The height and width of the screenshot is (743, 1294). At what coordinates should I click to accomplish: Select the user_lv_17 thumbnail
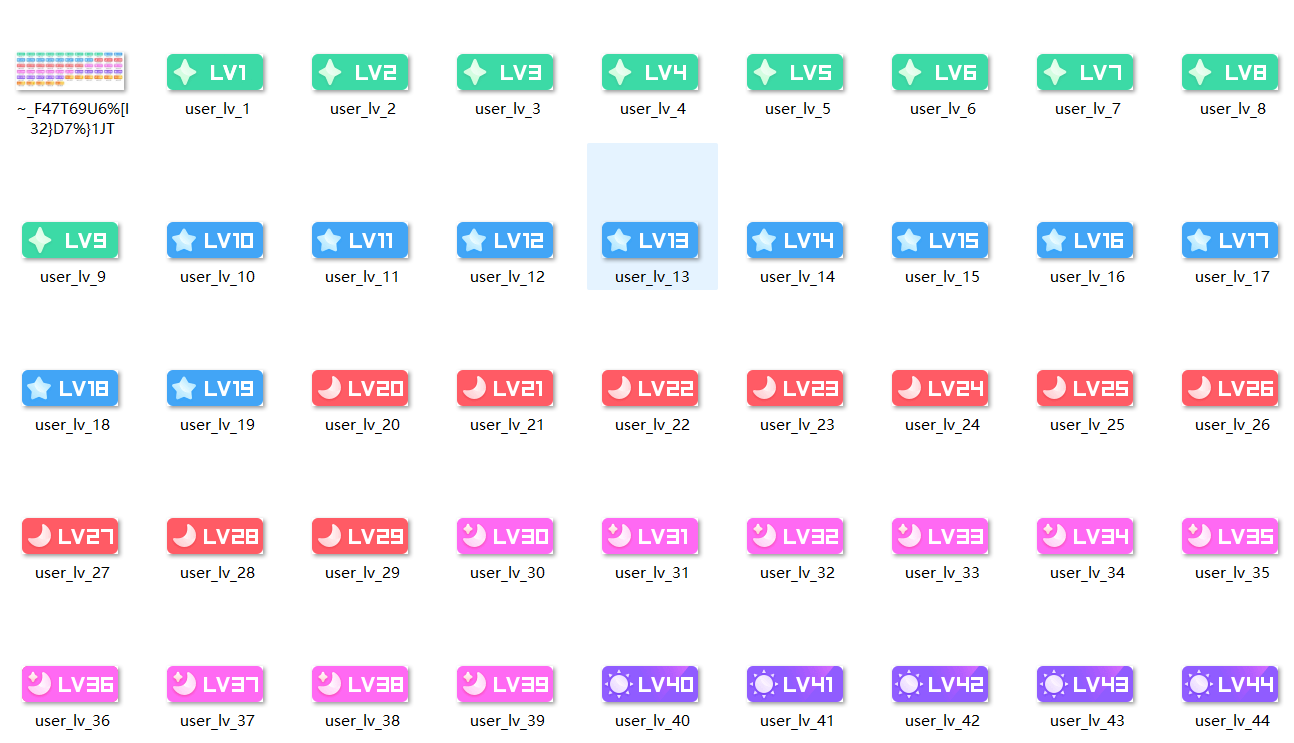click(x=1230, y=241)
